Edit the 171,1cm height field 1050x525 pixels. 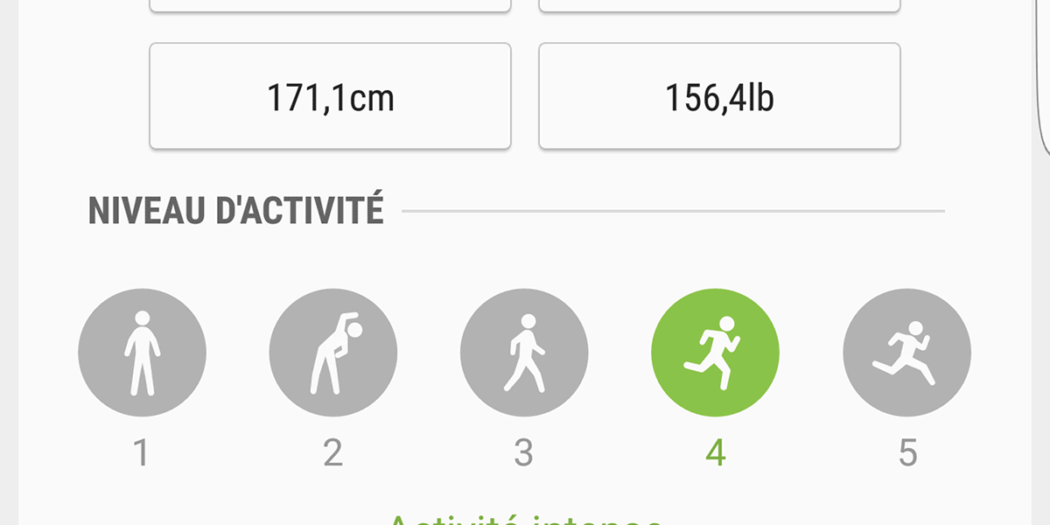[x=330, y=97]
